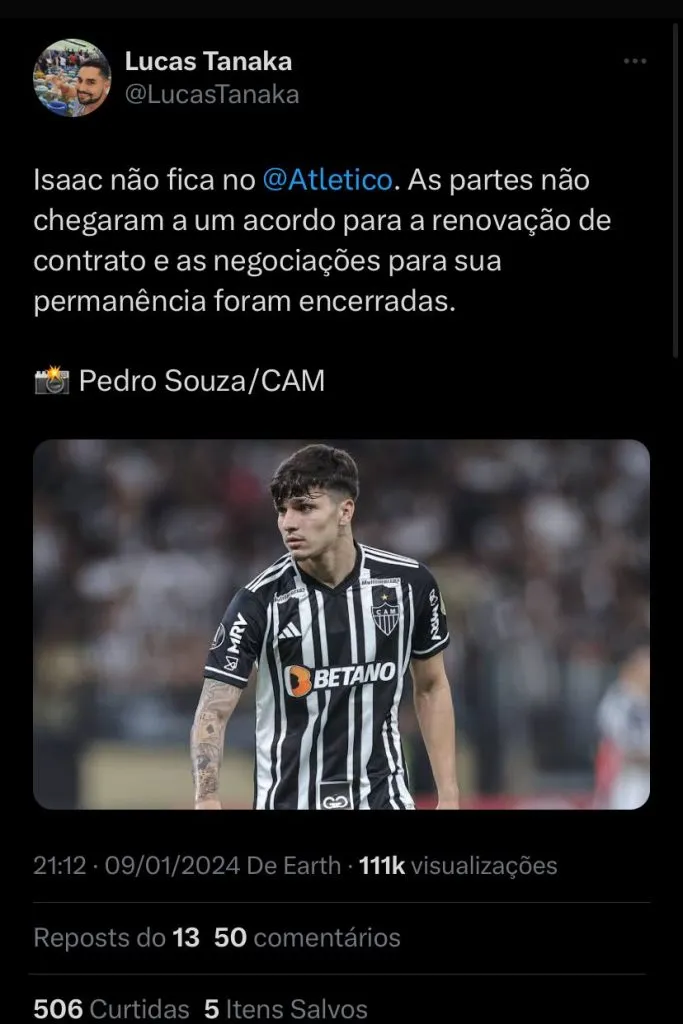
Task: Open the @Atletico mention link
Action: point(325,181)
